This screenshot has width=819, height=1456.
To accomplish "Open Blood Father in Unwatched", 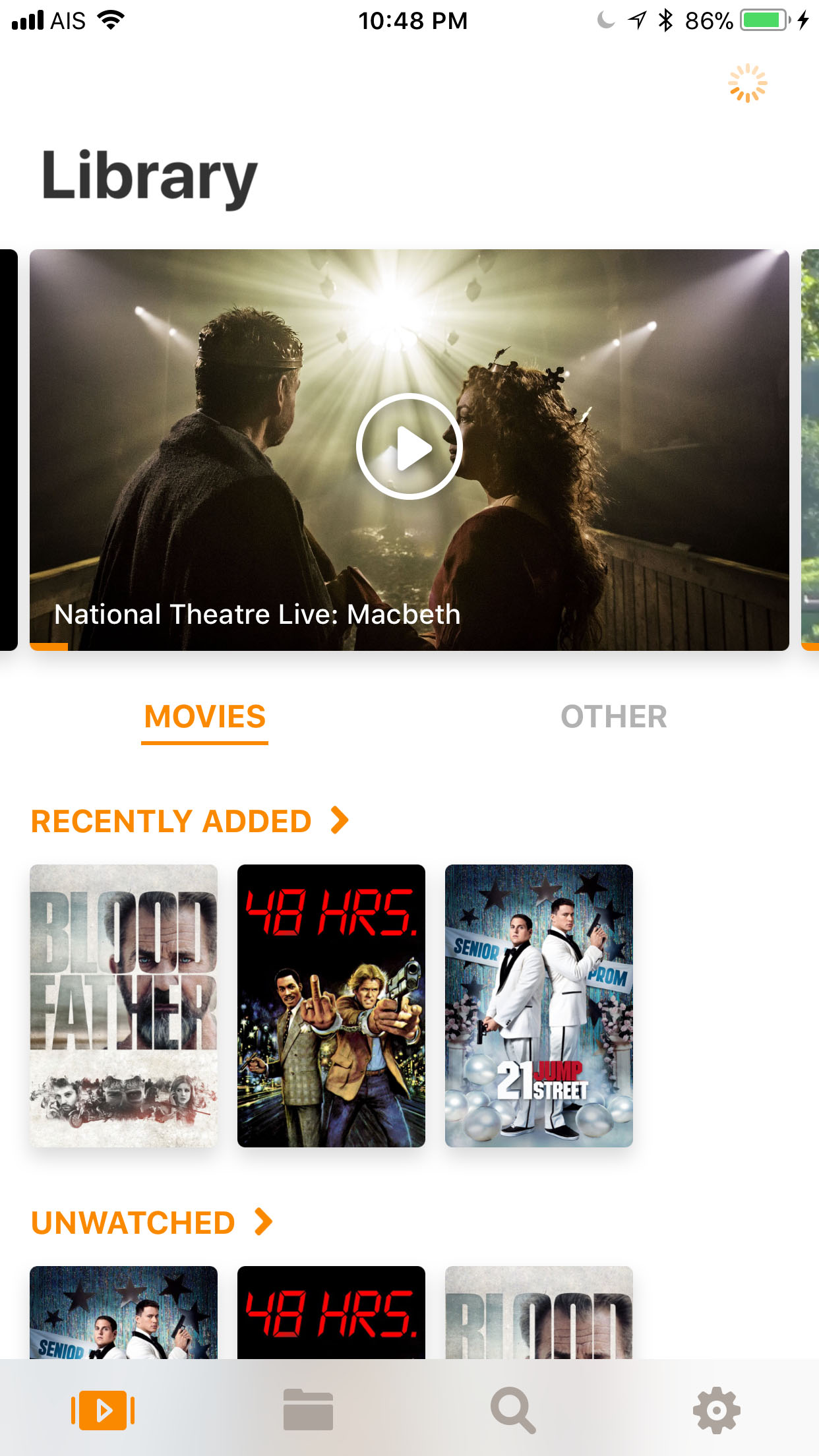I will tap(539, 1312).
